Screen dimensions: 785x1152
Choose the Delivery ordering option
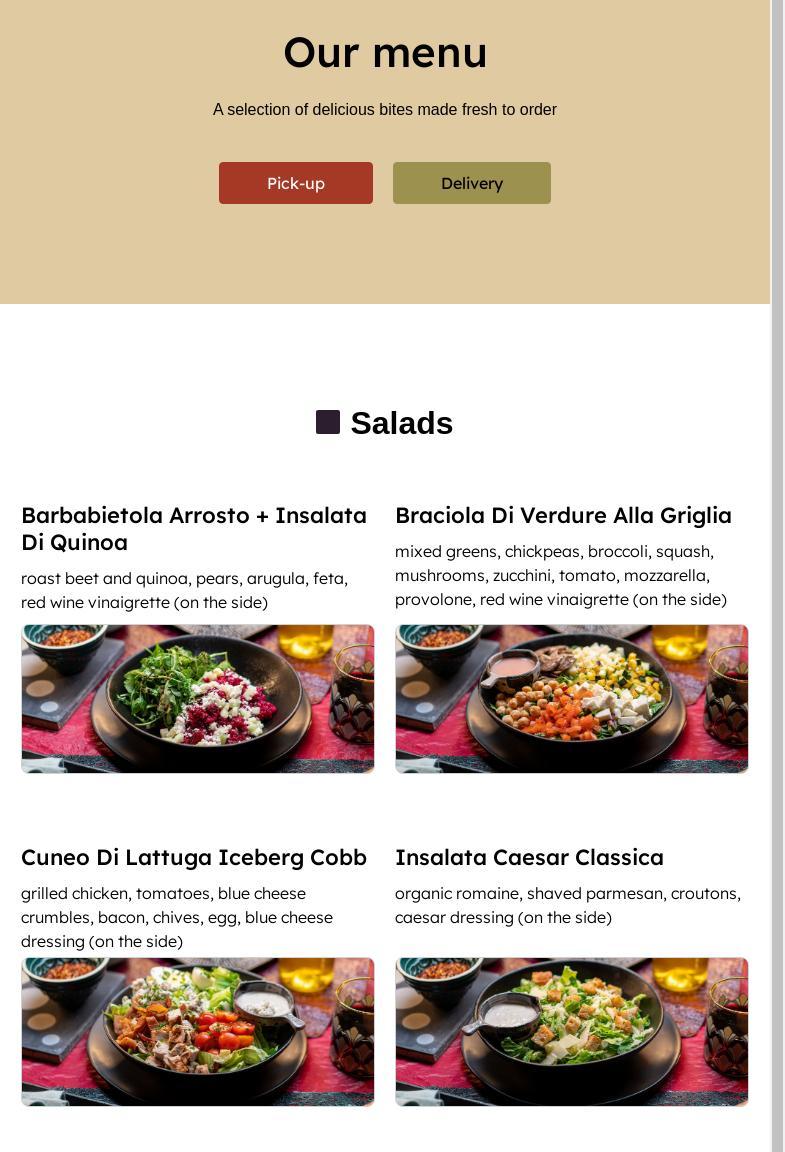point(471,183)
